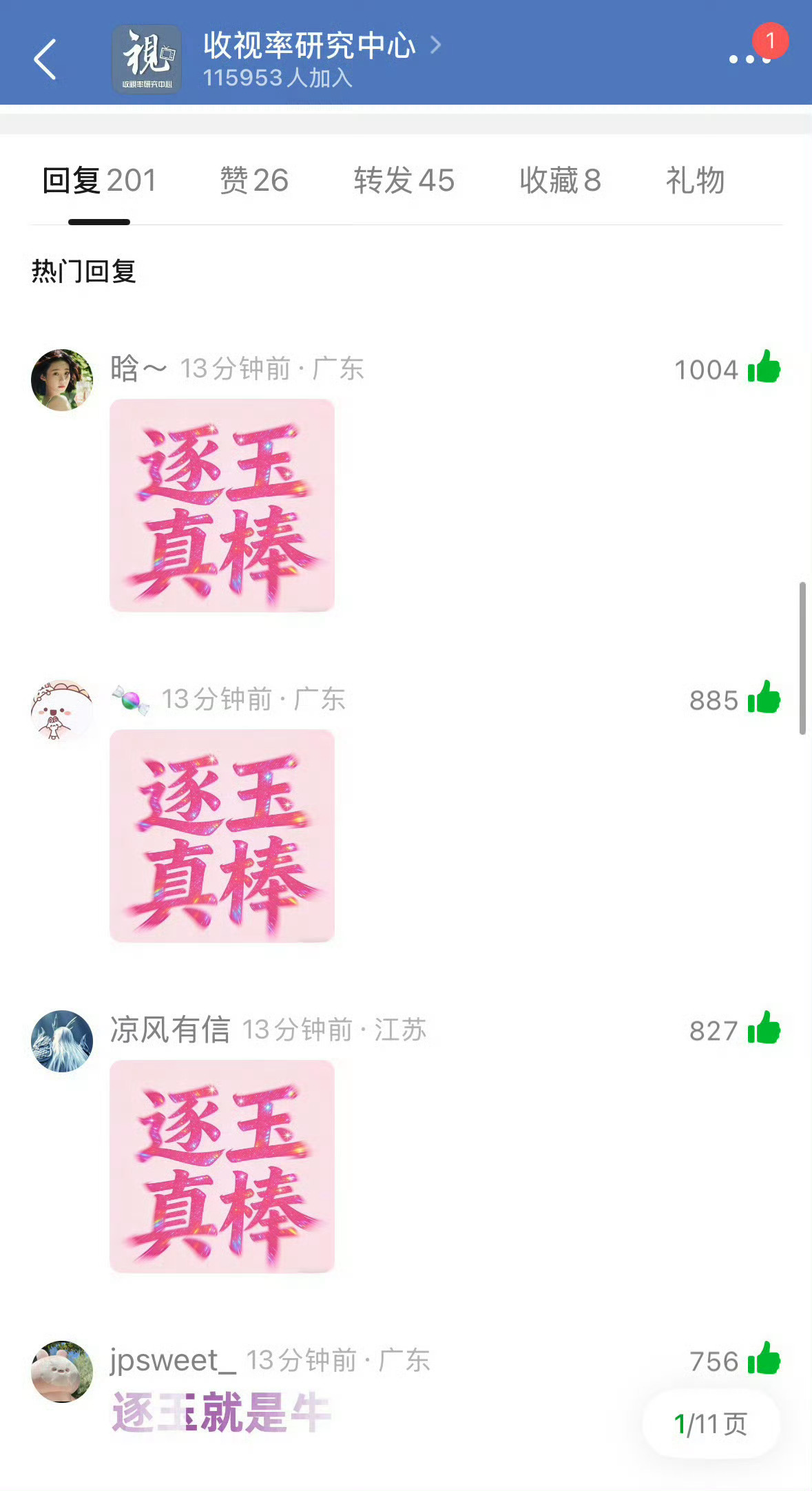
Task: Toggle the like on 晗～'s reply
Action: [764, 368]
